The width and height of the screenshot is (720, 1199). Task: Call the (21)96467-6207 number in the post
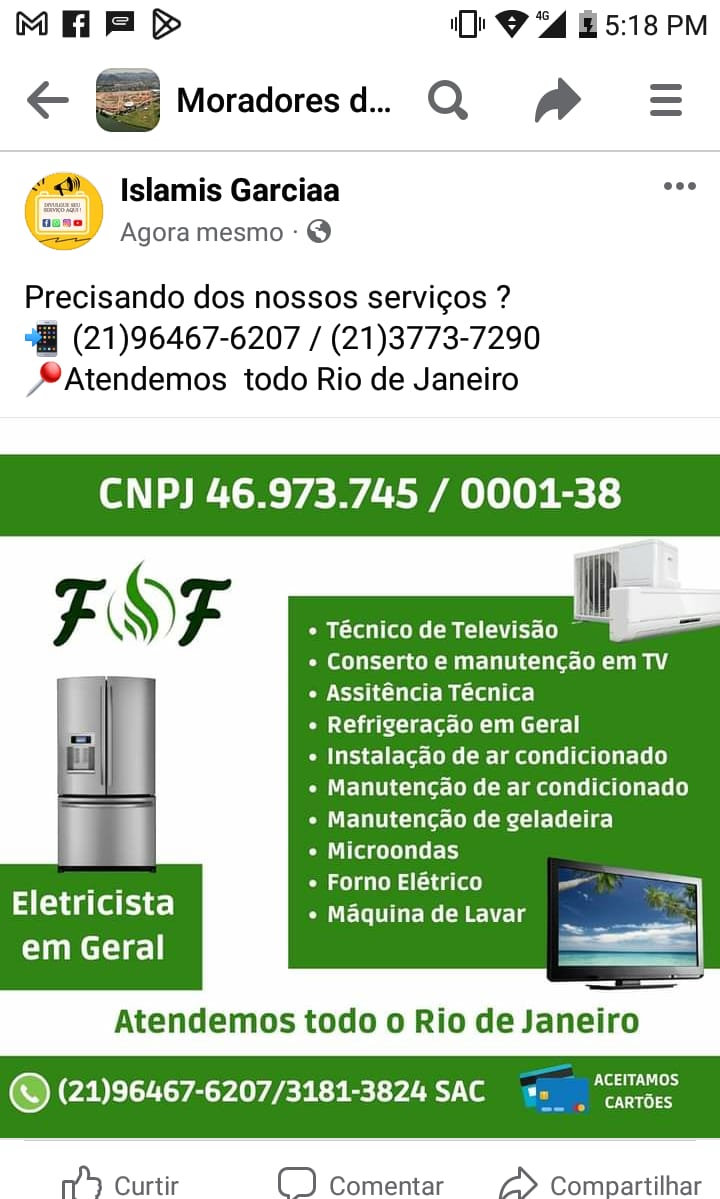pyautogui.click(x=186, y=338)
